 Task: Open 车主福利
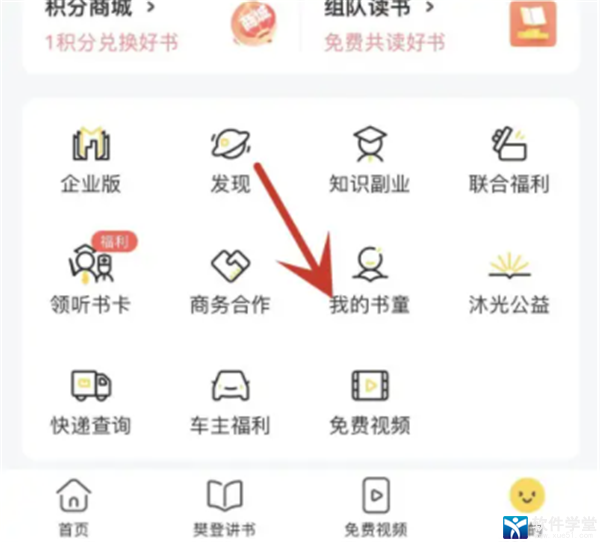pyautogui.click(x=230, y=400)
